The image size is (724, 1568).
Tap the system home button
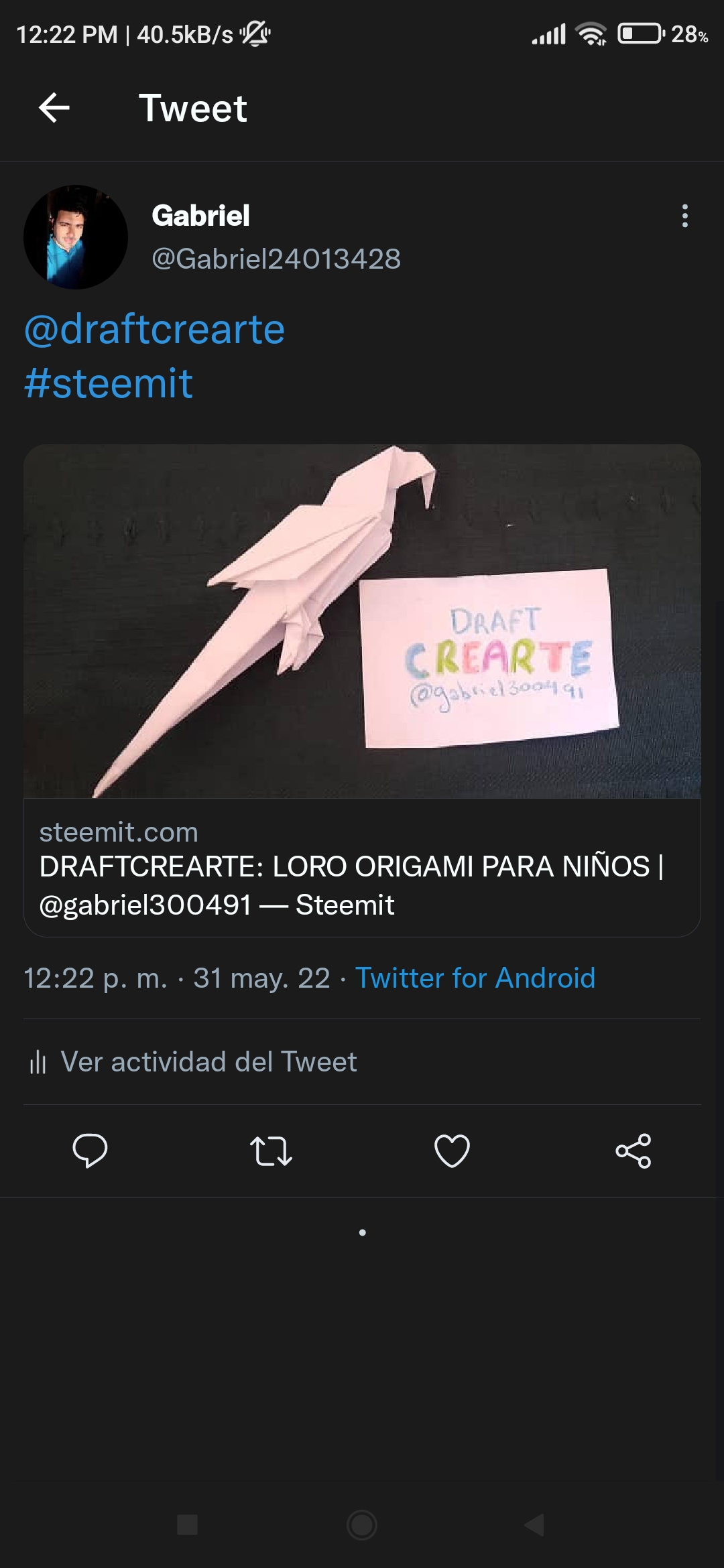click(x=362, y=1525)
